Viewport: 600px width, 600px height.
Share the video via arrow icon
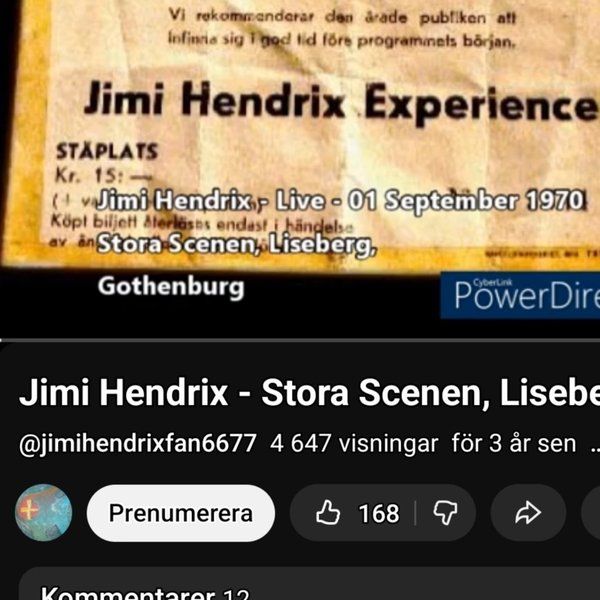(527, 513)
